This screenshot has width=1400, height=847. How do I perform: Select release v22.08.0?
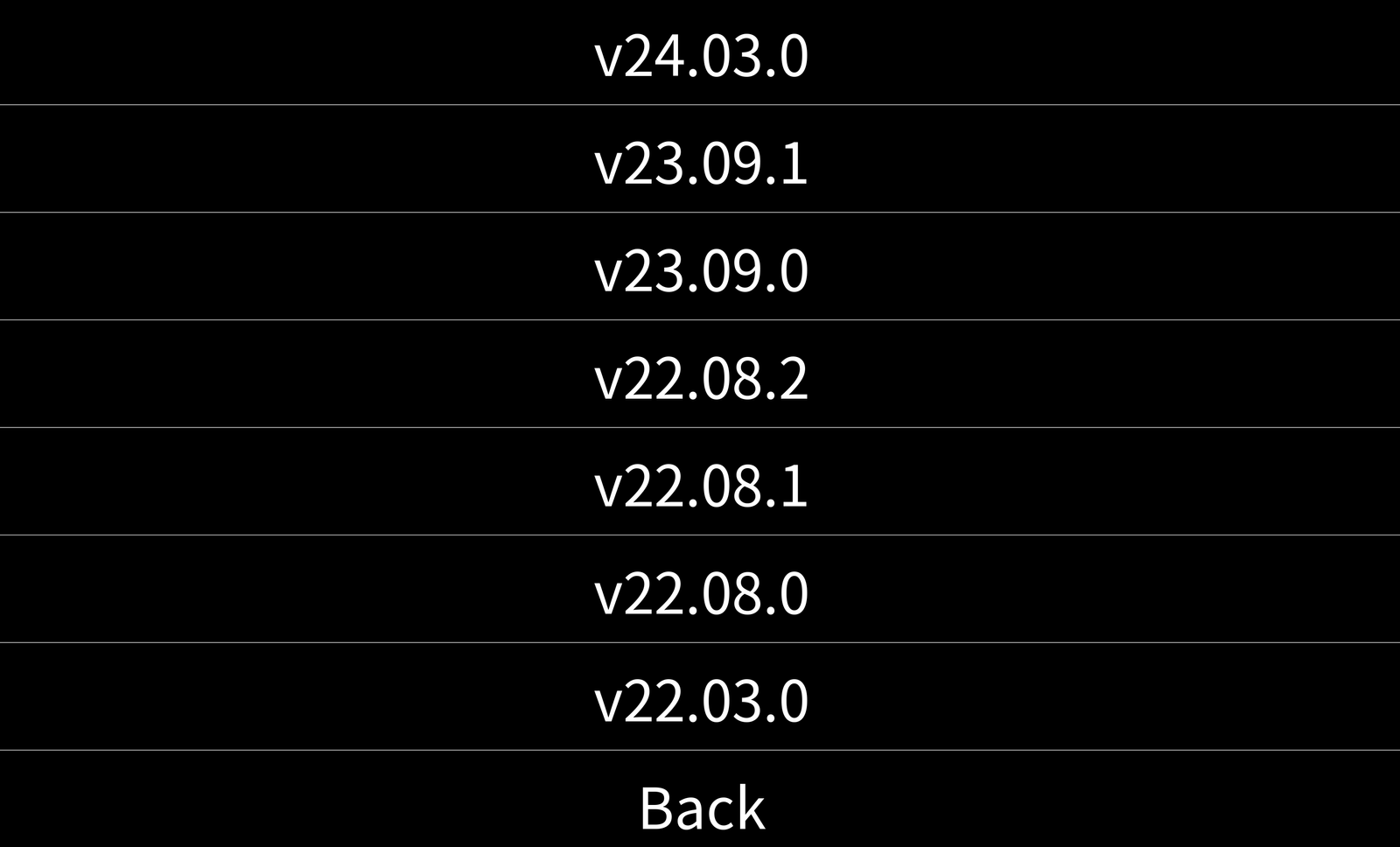click(x=700, y=594)
